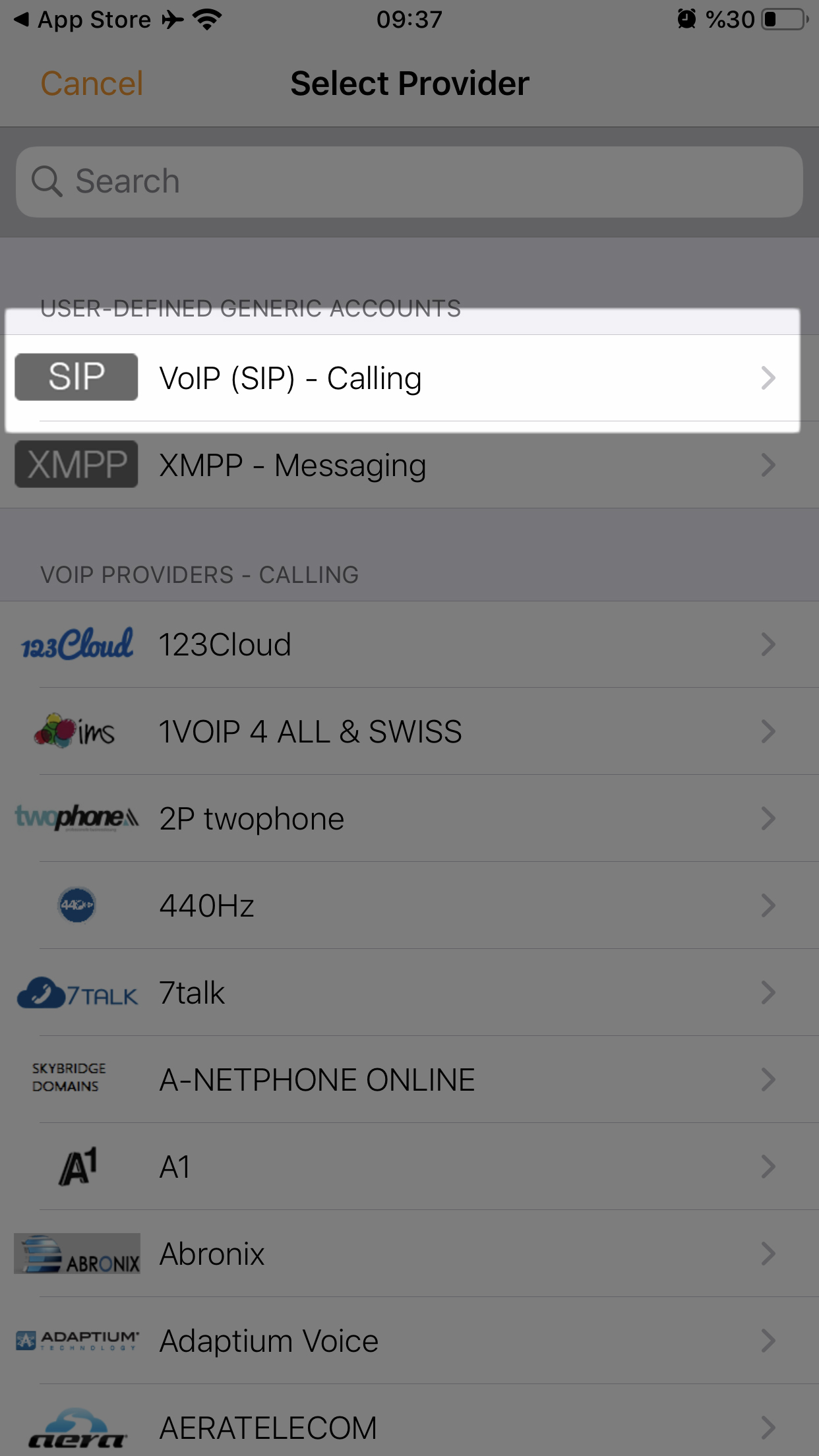Image resolution: width=819 pixels, height=1456 pixels.
Task: Select Adaptium Voice provider
Action: 409,1341
